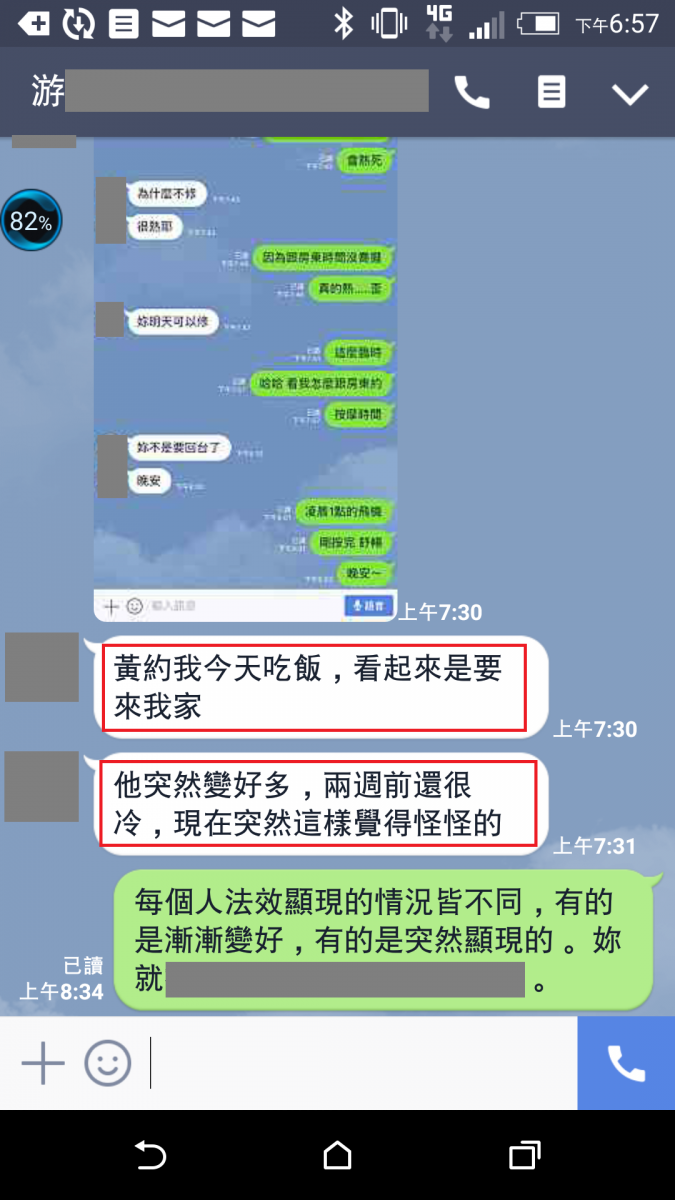Image resolution: width=675 pixels, height=1200 pixels.
Task: Tap the 82% floating battery bubble
Action: point(31,221)
